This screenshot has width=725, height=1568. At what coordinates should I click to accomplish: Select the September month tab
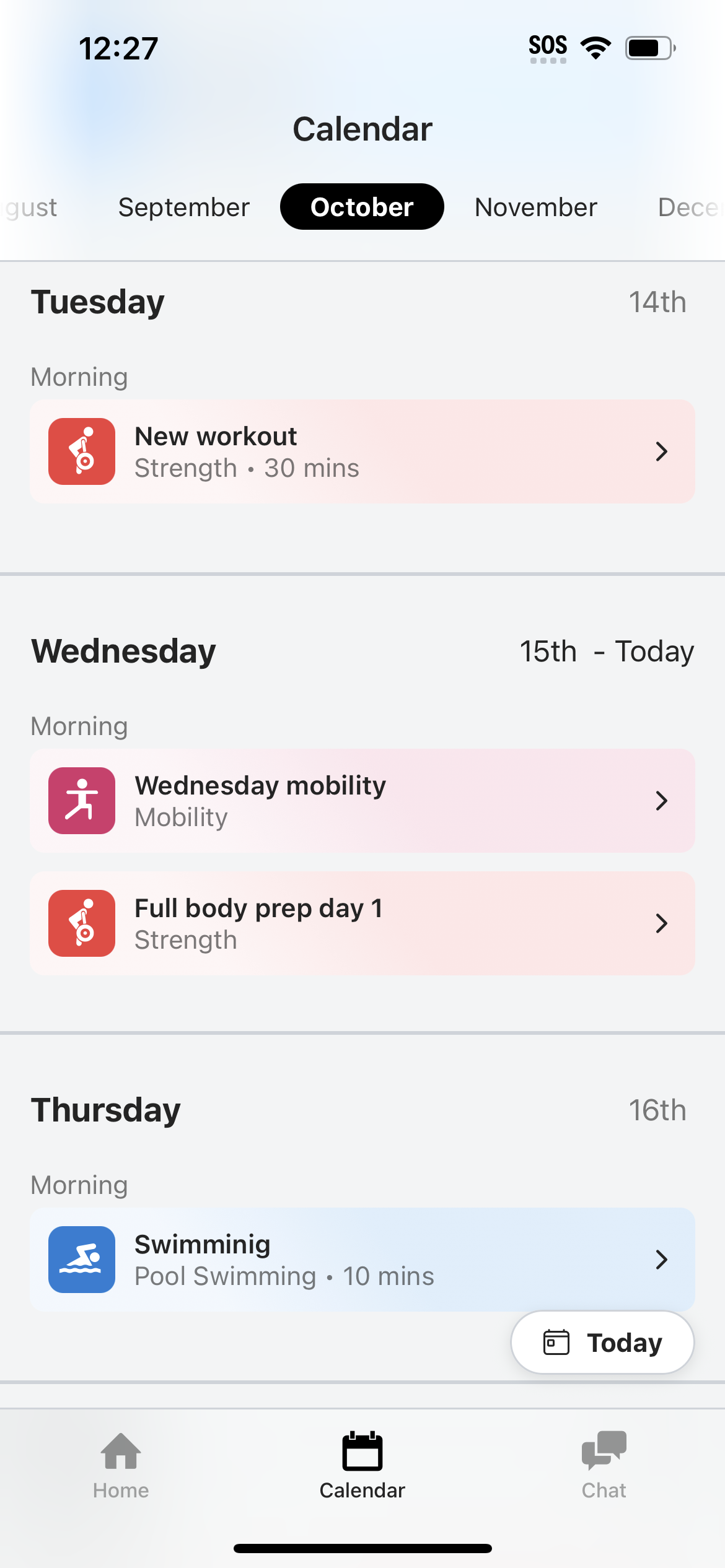coord(183,206)
